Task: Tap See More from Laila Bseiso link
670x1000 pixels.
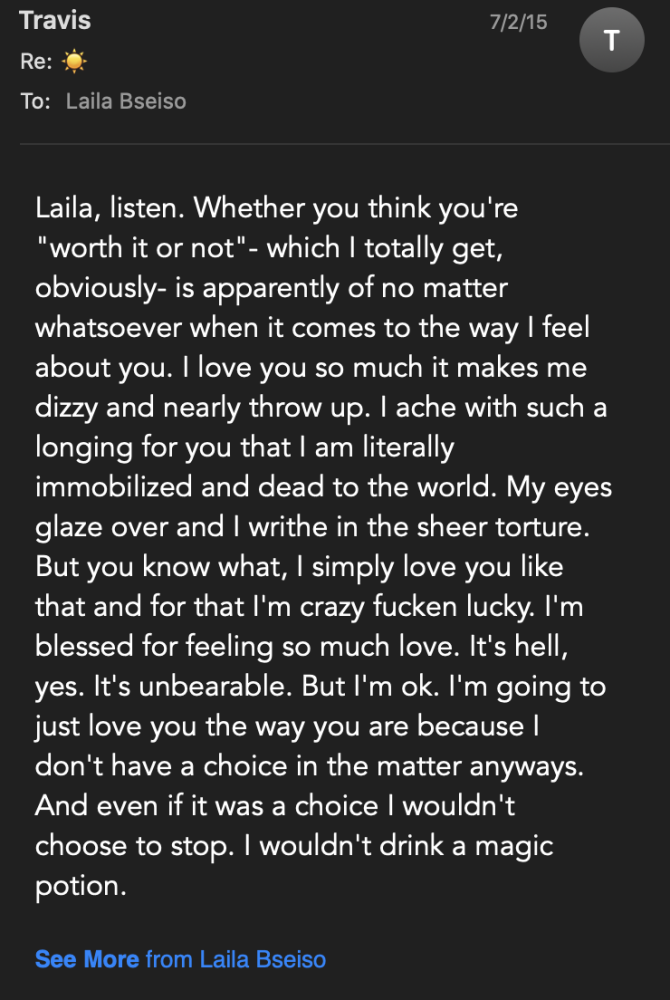Action: pos(180,959)
